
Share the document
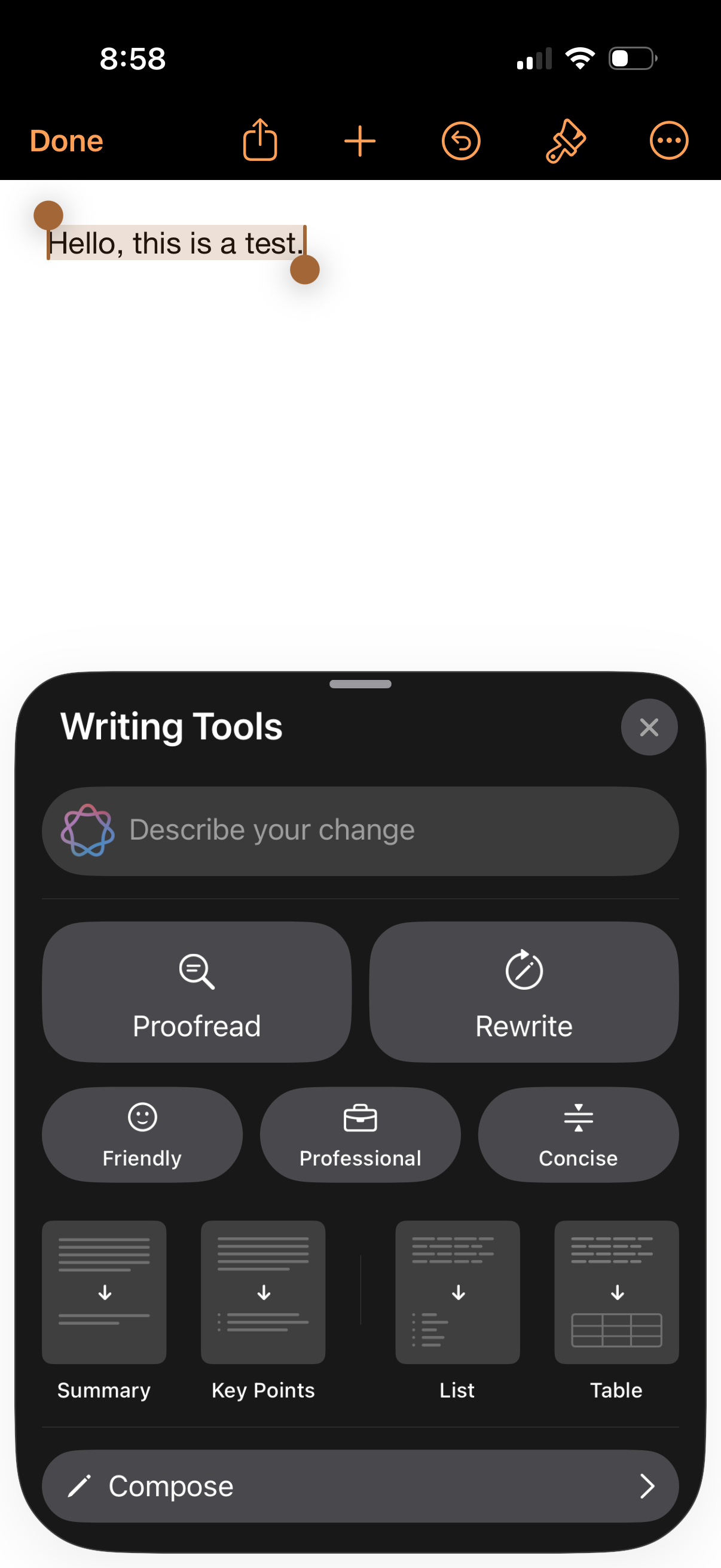[x=260, y=141]
